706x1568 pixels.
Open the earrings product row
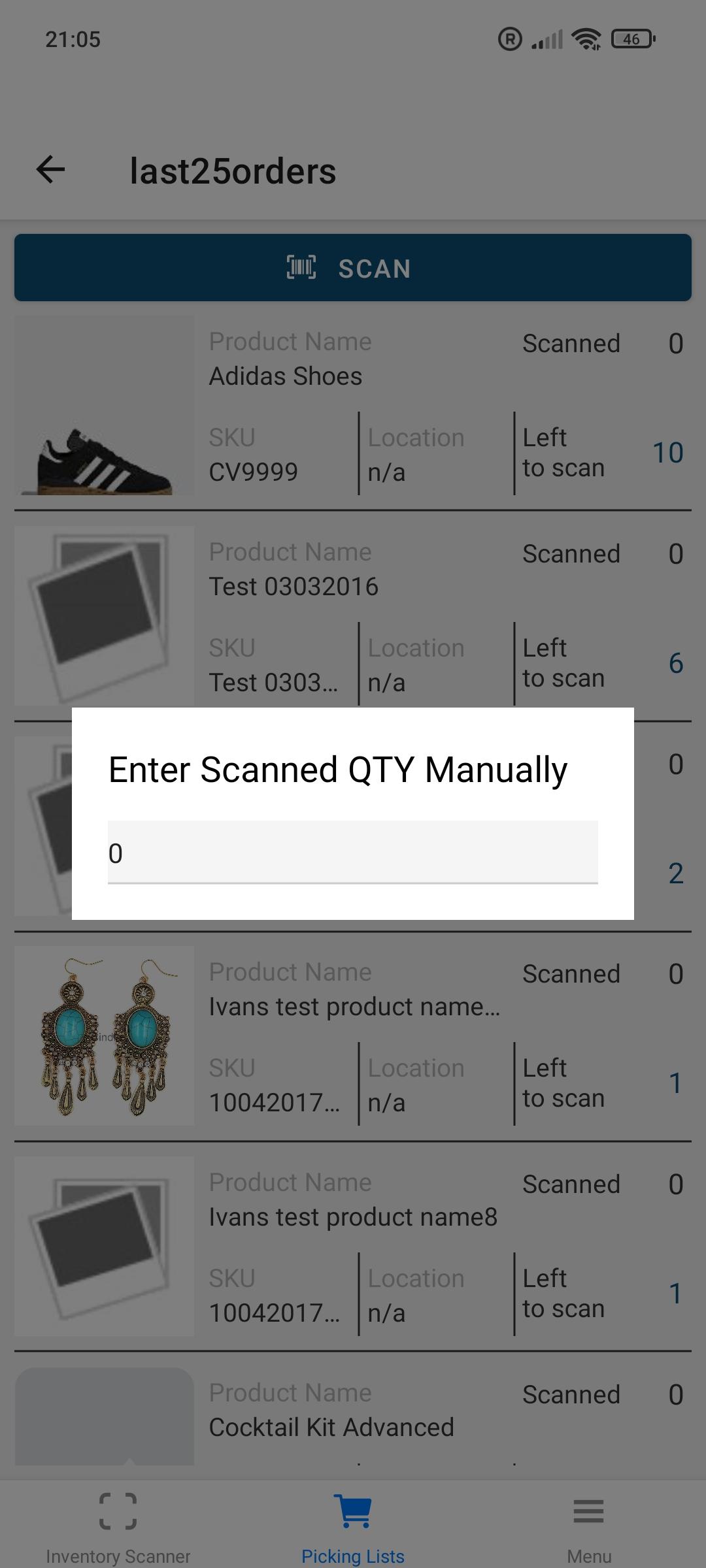coord(353,1036)
